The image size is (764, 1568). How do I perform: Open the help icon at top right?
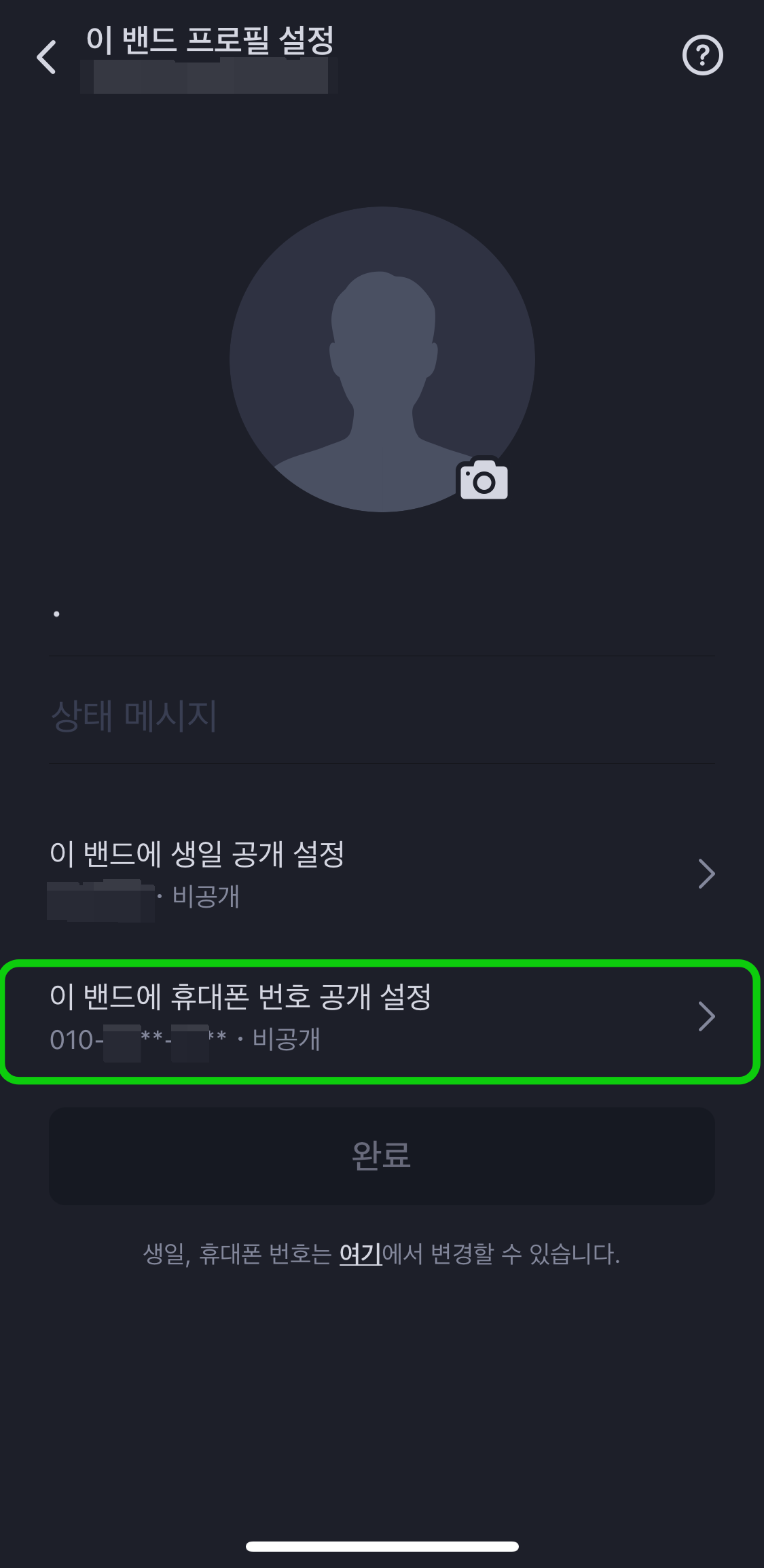[702, 54]
